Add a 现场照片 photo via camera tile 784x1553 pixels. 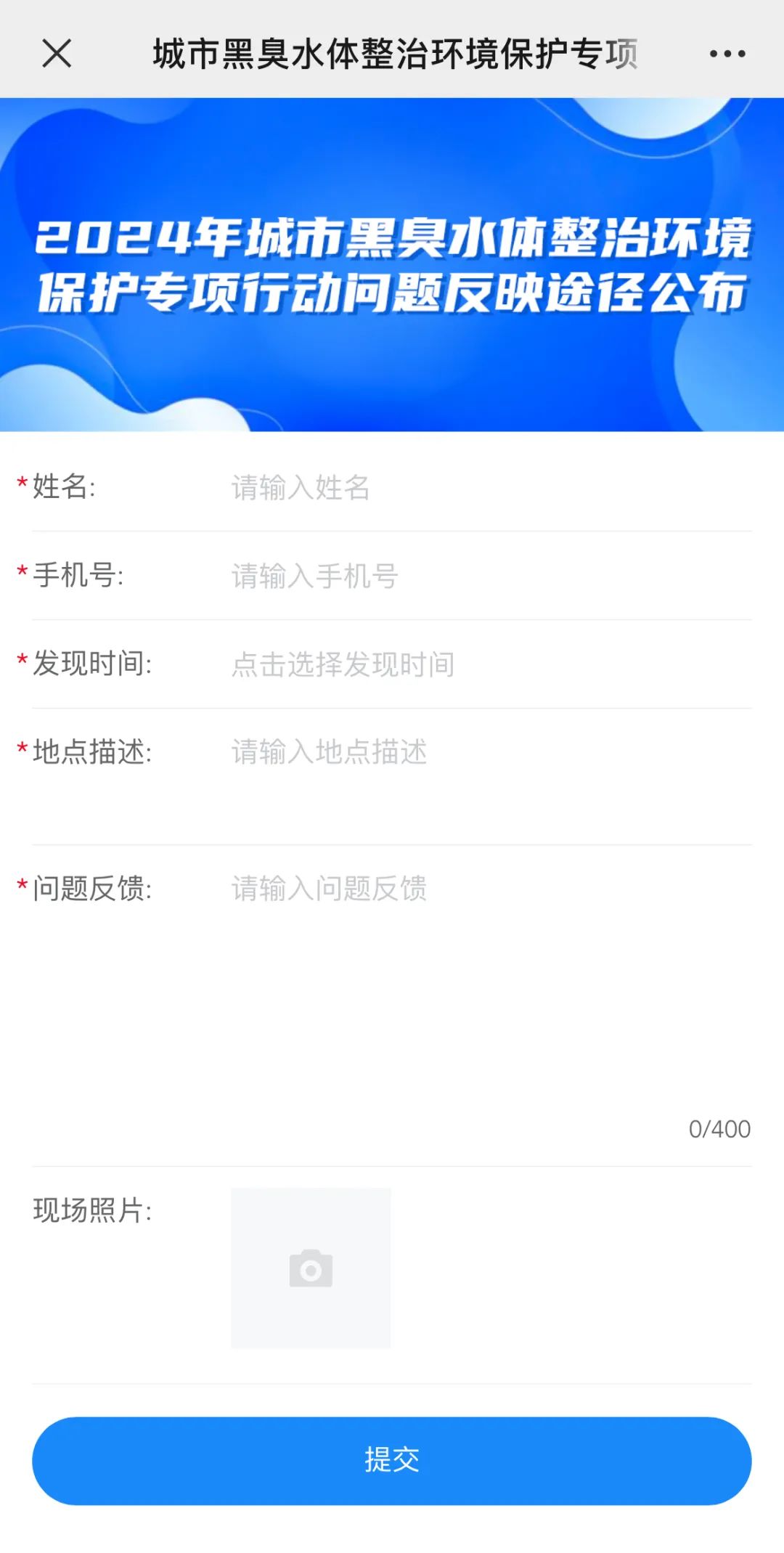pyautogui.click(x=311, y=1268)
